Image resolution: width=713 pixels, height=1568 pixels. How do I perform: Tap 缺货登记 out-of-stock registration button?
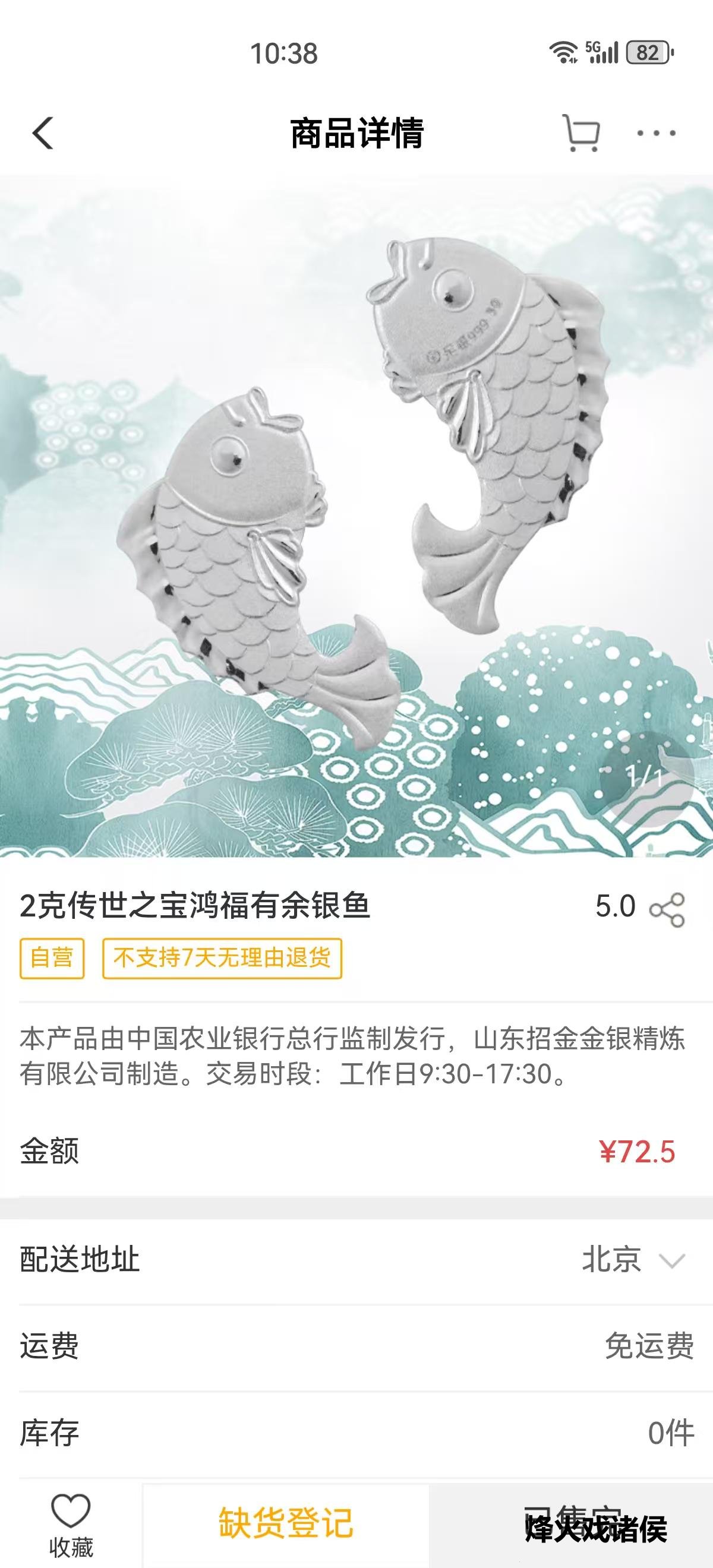coord(286,1524)
